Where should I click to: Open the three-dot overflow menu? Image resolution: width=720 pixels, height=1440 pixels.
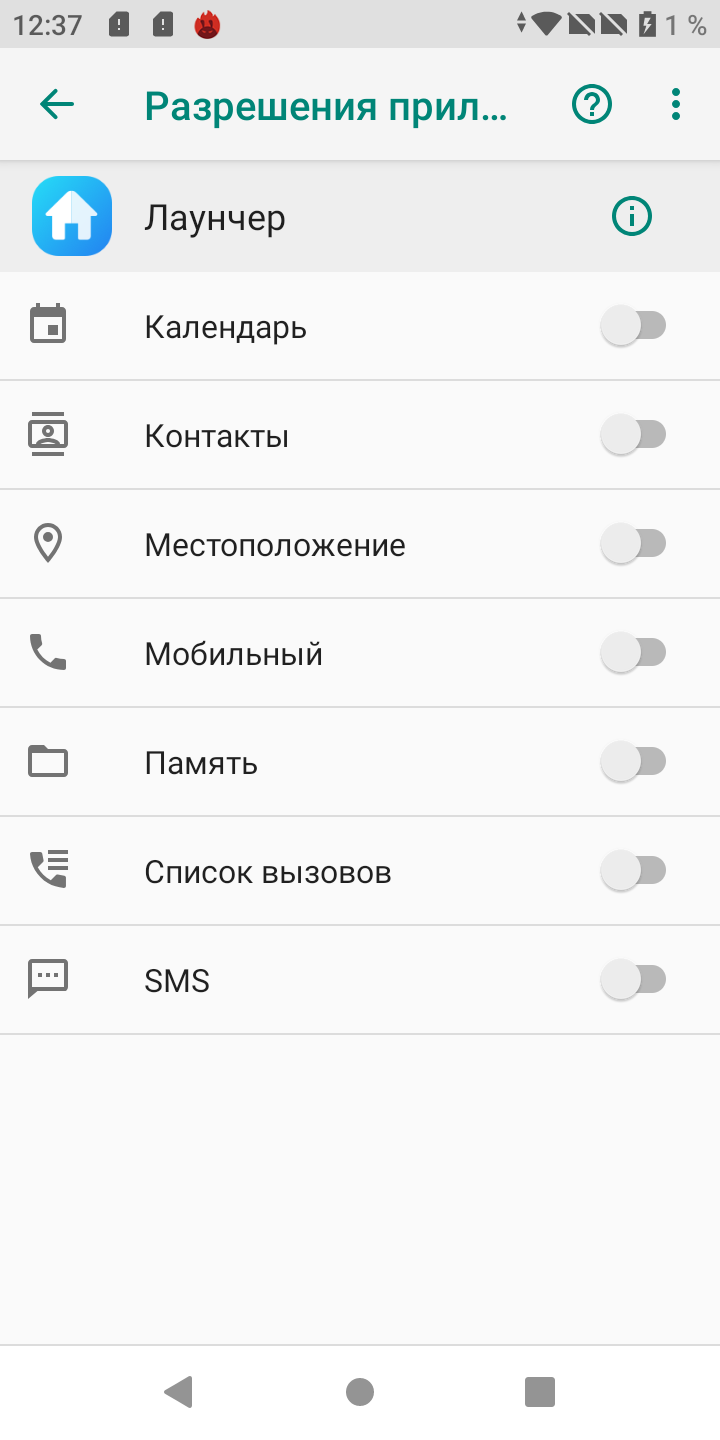[x=676, y=104]
